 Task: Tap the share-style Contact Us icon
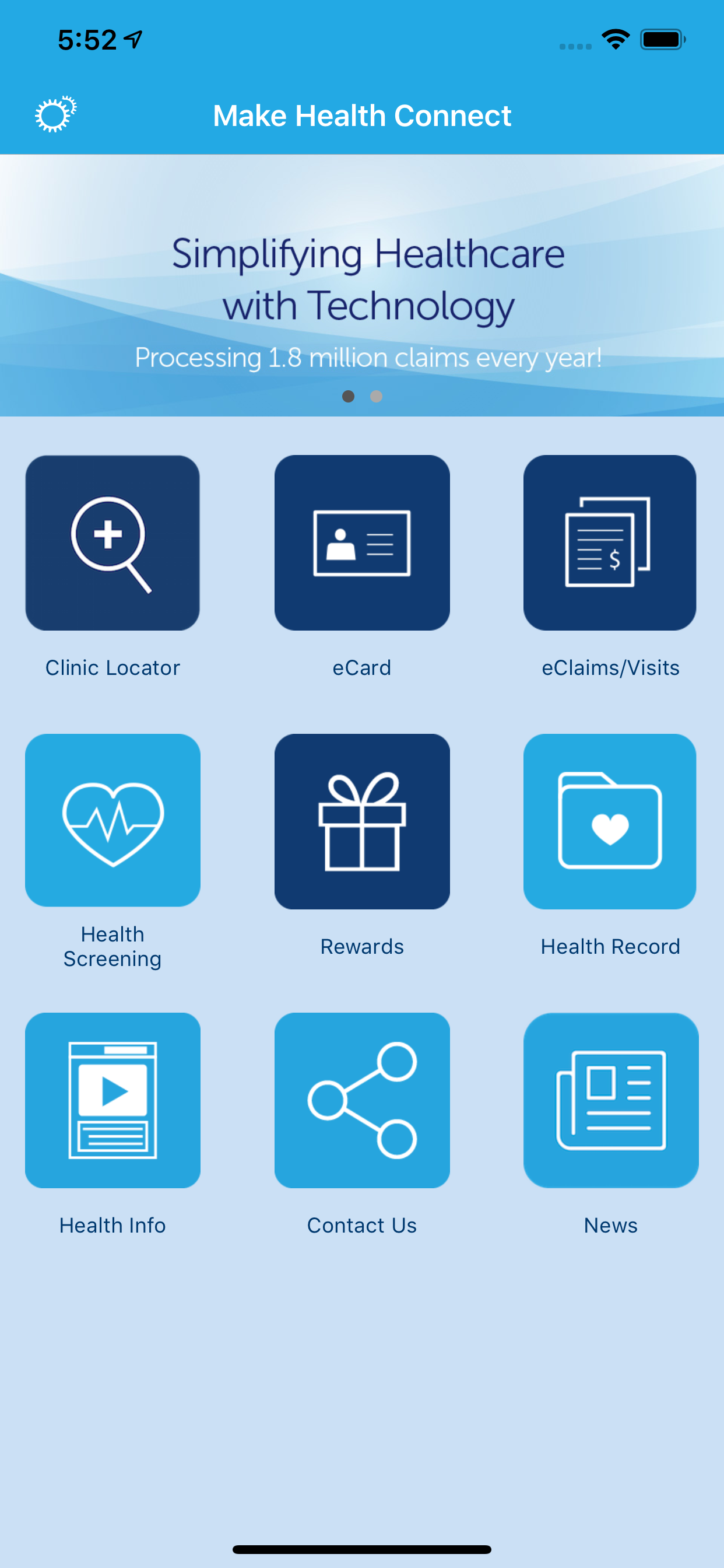362,1100
